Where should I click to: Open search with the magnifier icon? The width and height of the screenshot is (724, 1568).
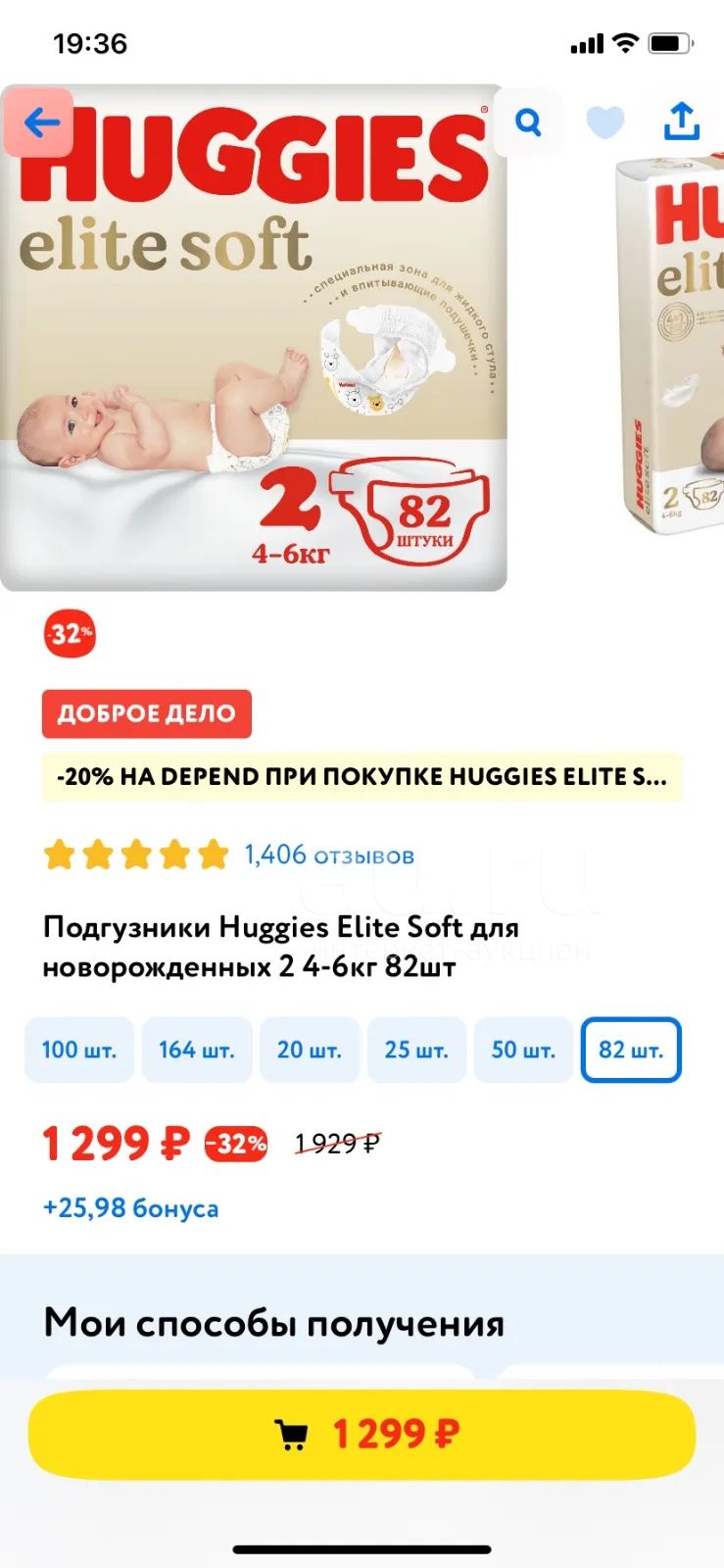click(x=528, y=122)
